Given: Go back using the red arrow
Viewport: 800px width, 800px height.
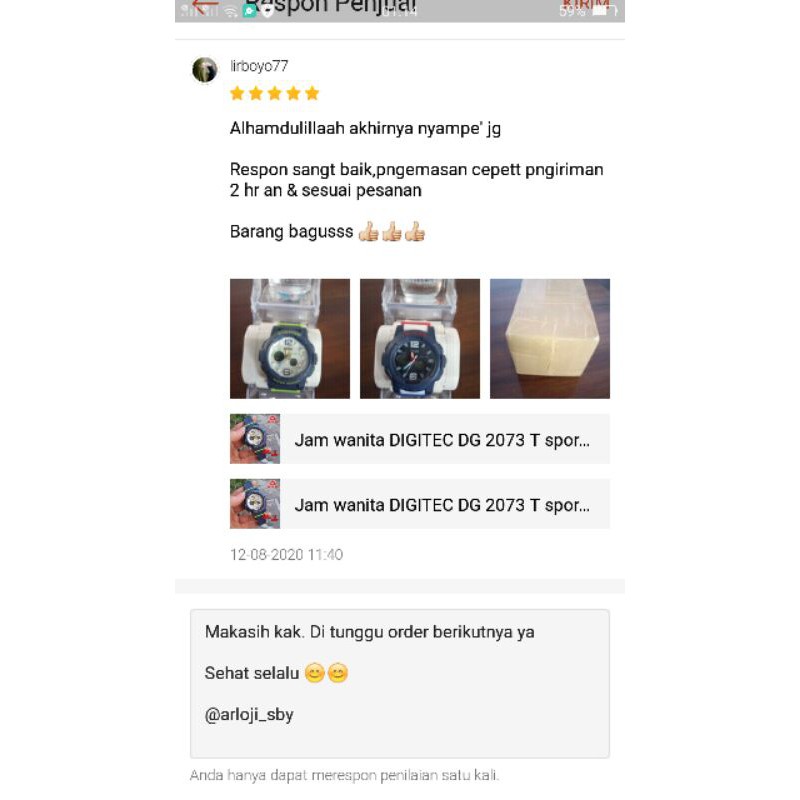Looking at the screenshot, I should click(205, 6).
